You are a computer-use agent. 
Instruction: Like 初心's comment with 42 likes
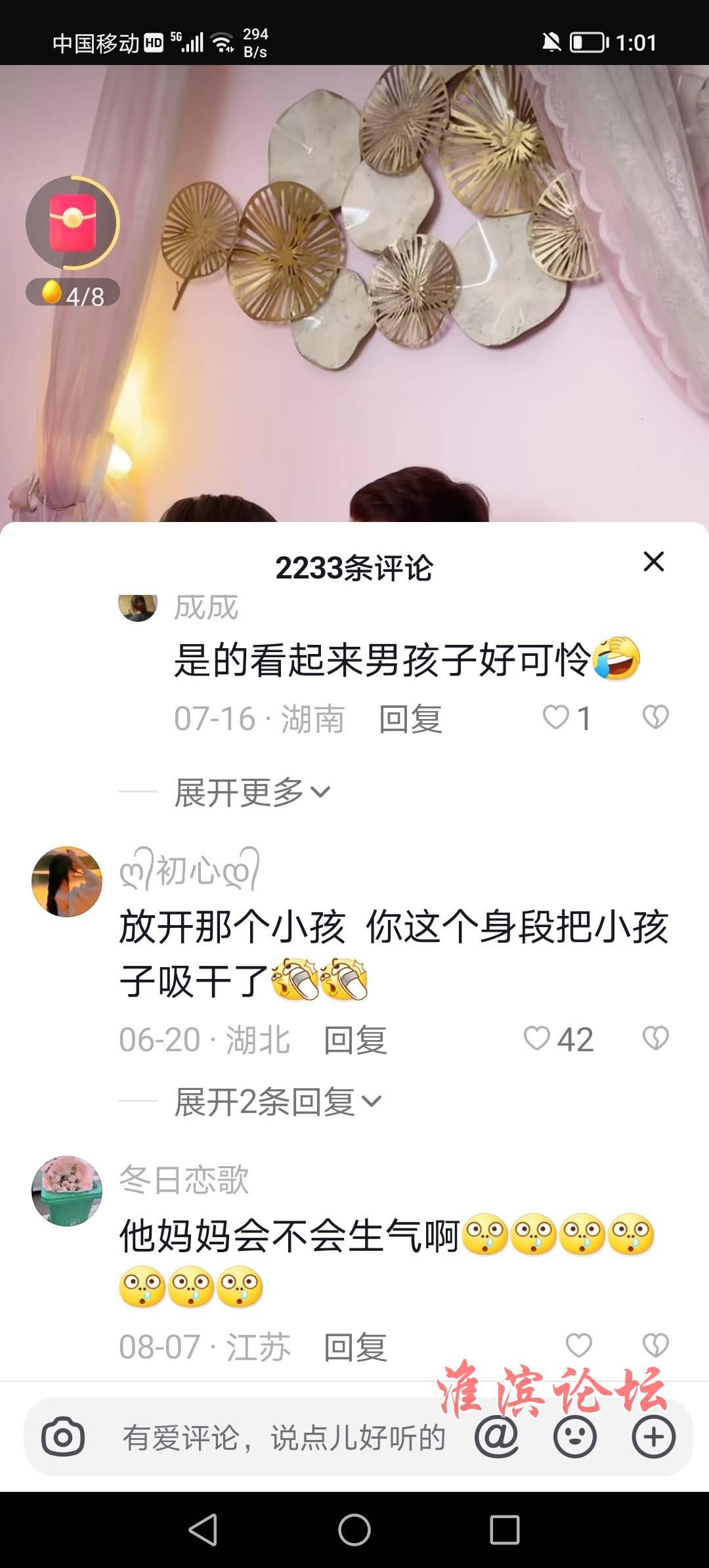[x=537, y=1038]
